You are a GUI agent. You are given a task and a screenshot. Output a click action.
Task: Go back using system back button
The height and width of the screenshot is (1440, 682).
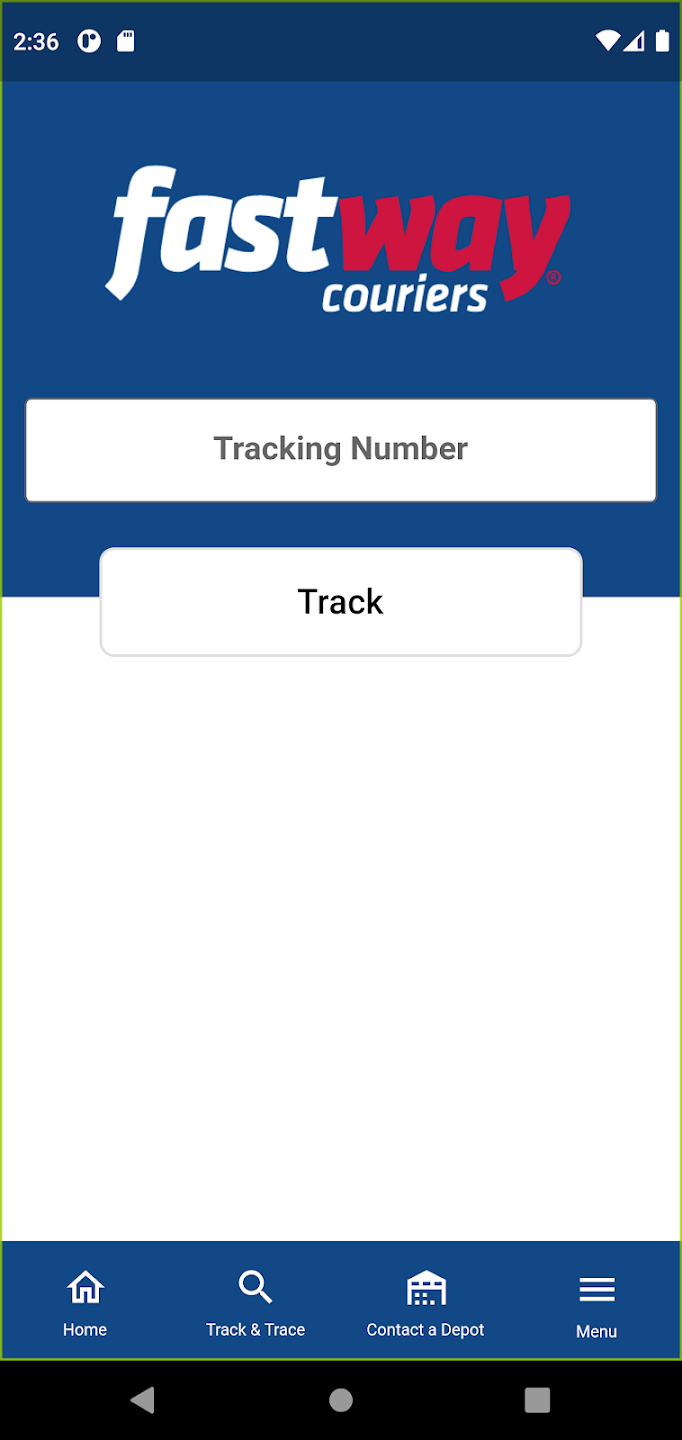(143, 1399)
